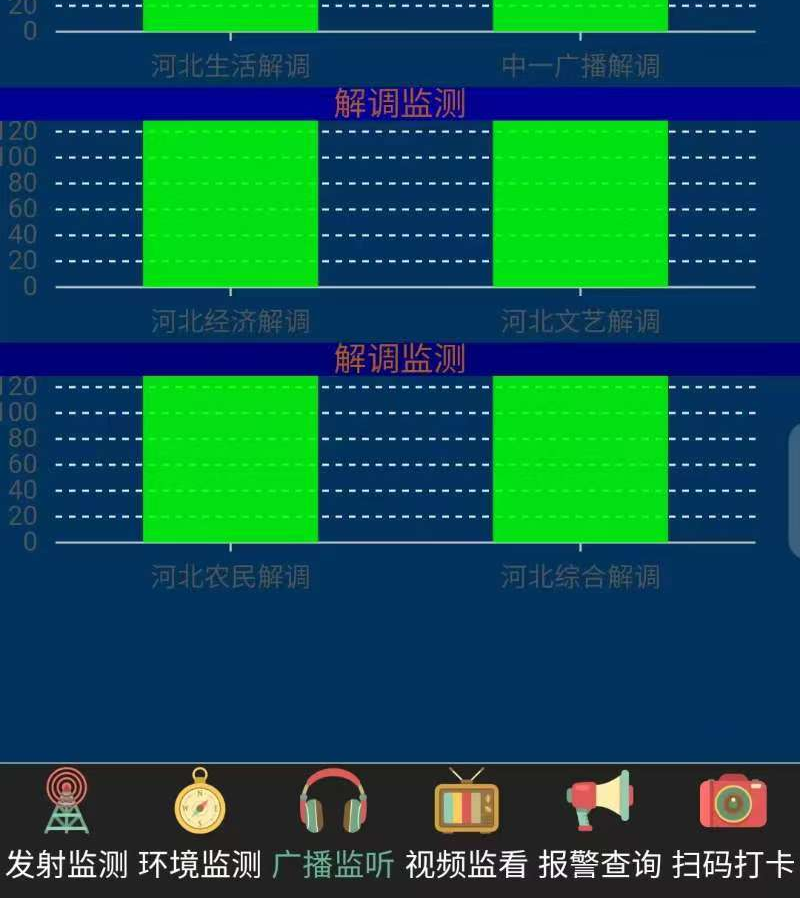
Task: Select the 广播监听 tab
Action: click(x=333, y=826)
